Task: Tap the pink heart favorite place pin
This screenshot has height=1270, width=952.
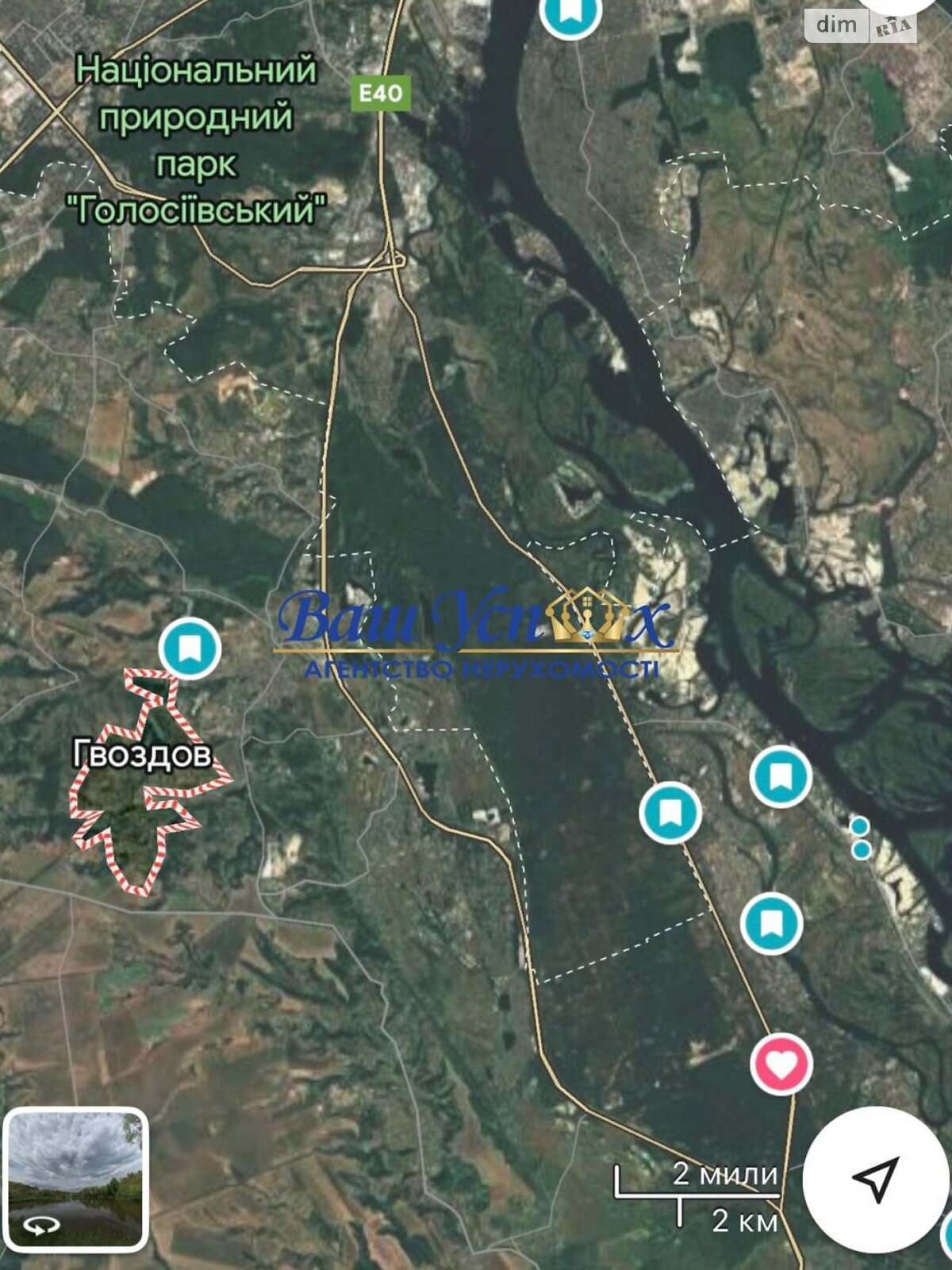Action: [x=781, y=1064]
